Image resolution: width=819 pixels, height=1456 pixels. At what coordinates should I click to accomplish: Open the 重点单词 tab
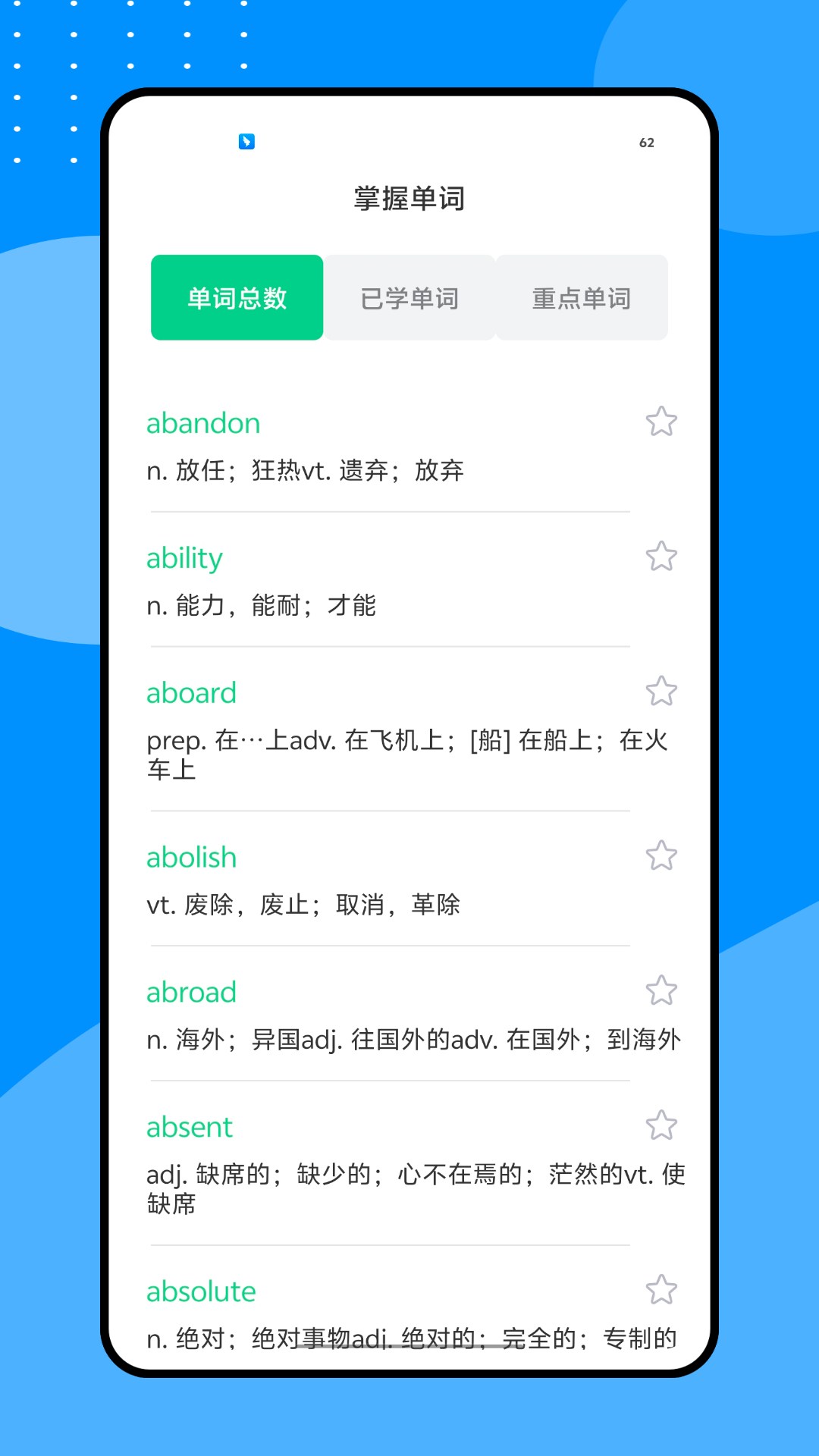[x=582, y=297]
